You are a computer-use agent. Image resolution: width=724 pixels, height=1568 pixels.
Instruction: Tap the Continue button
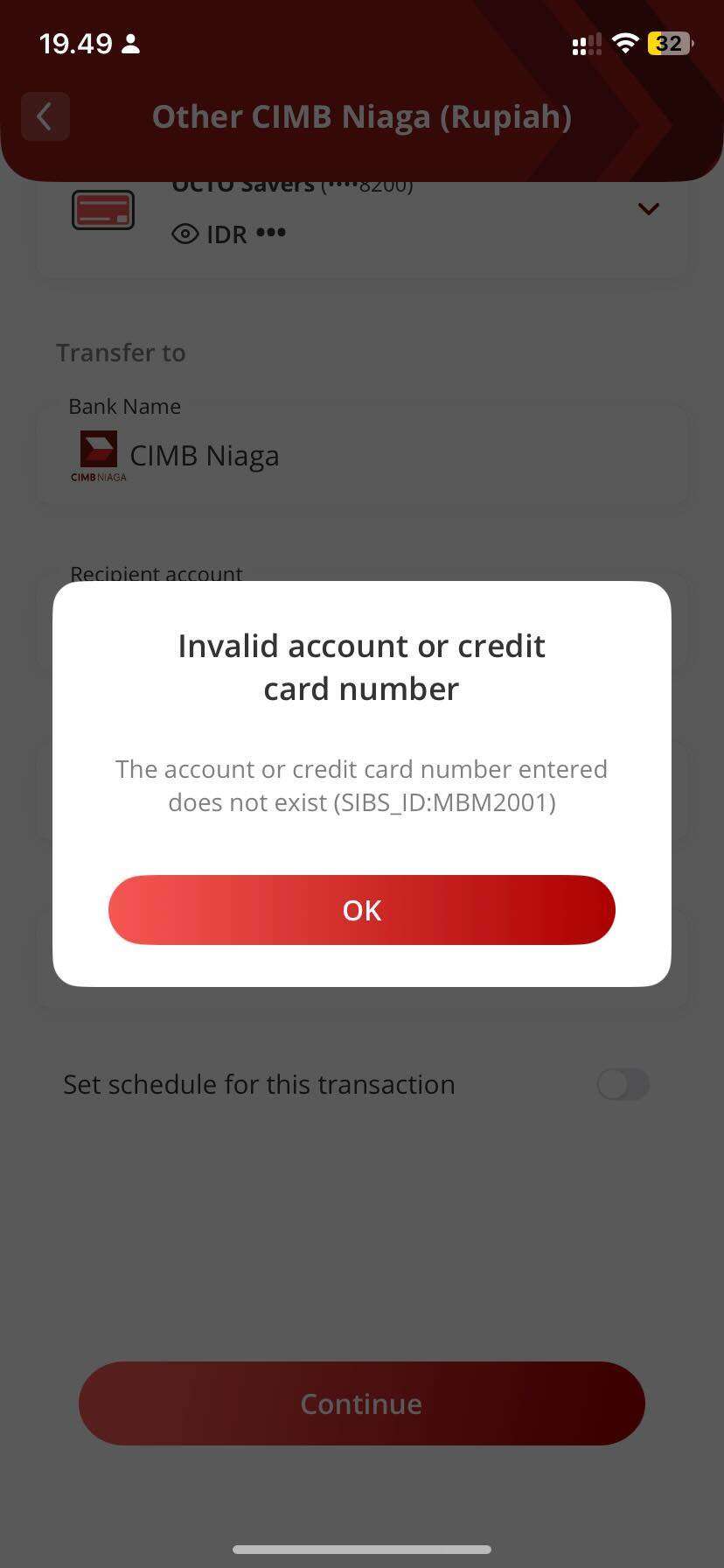click(362, 1403)
